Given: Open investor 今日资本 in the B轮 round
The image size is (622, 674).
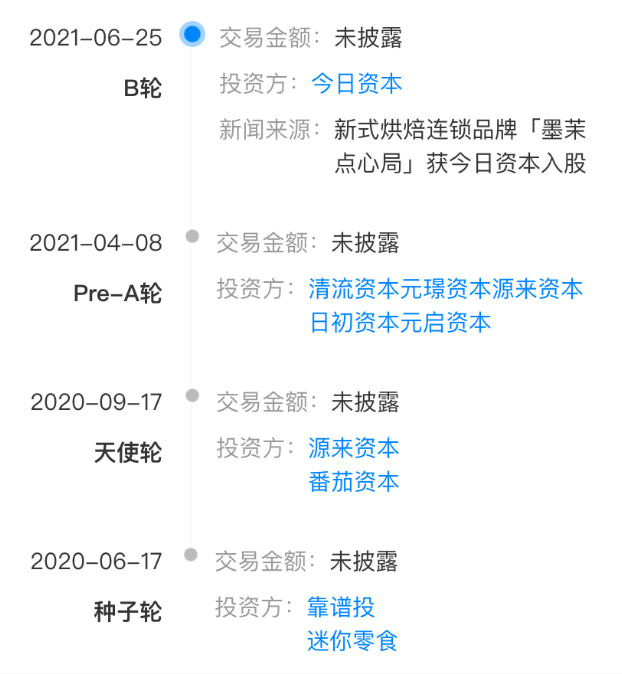Looking at the screenshot, I should [356, 83].
